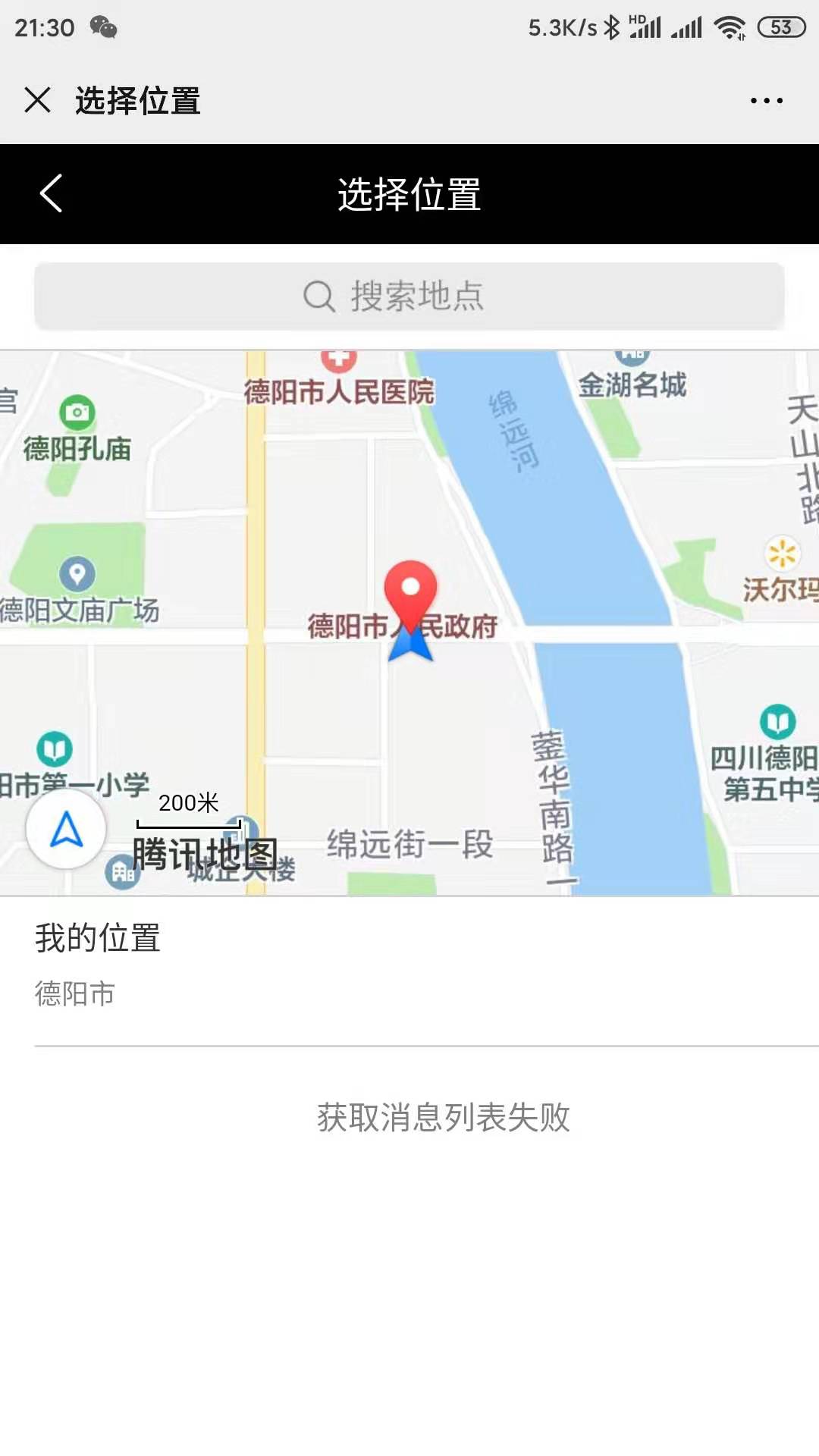Go back using the black header arrow
This screenshot has height=1456, width=819.
[51, 193]
